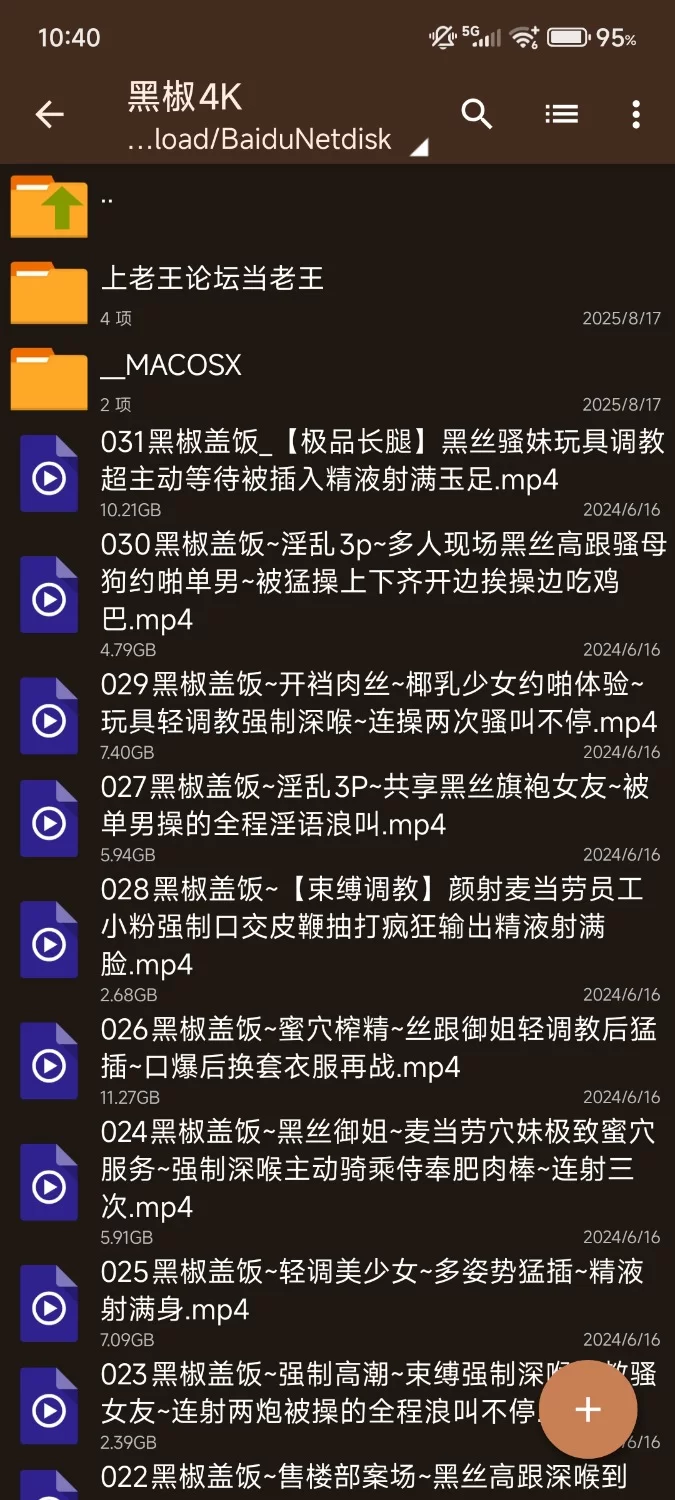The height and width of the screenshot is (1500, 675).
Task: Change the list view mode icon
Action: pyautogui.click(x=561, y=115)
